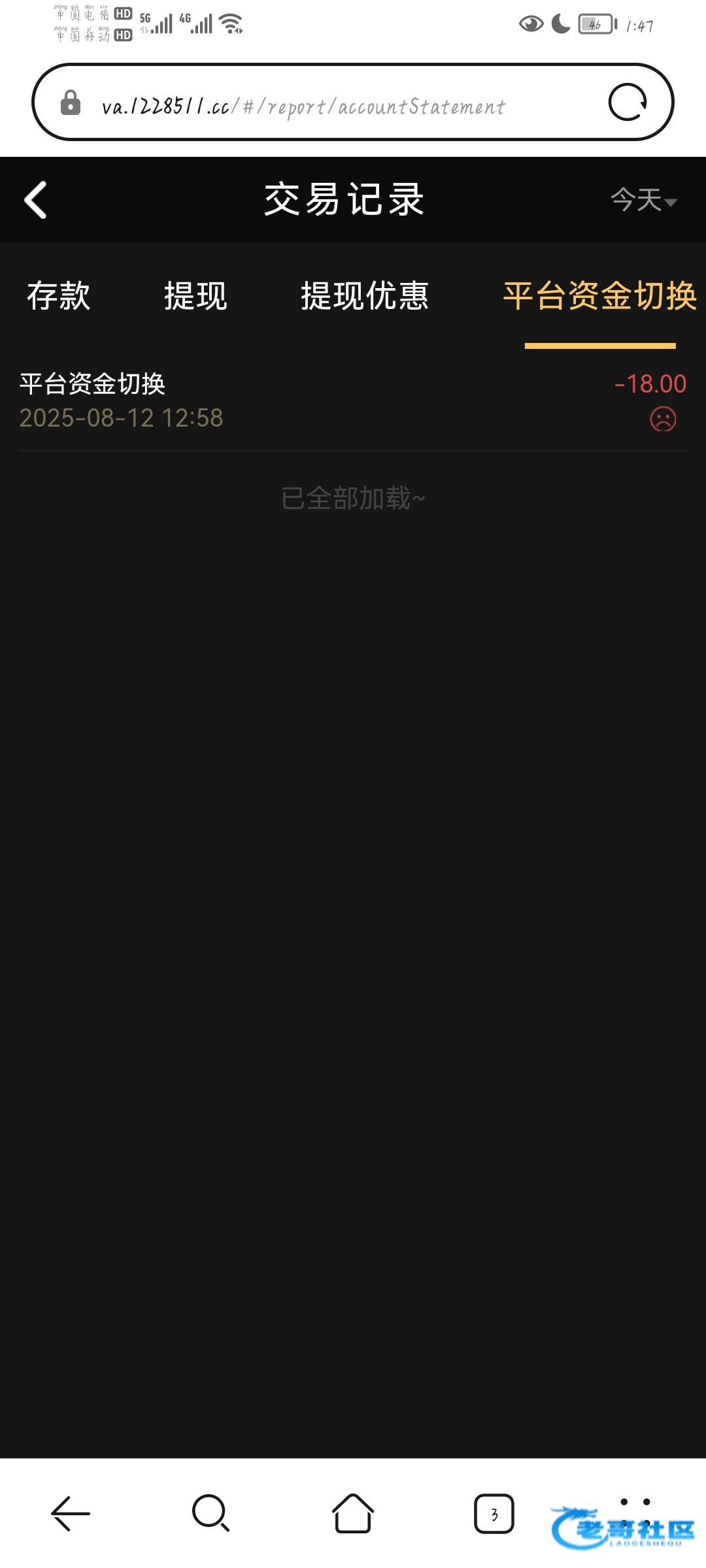The height and width of the screenshot is (1568, 706).
Task: Tap the browser back arrow
Action: (71, 1512)
